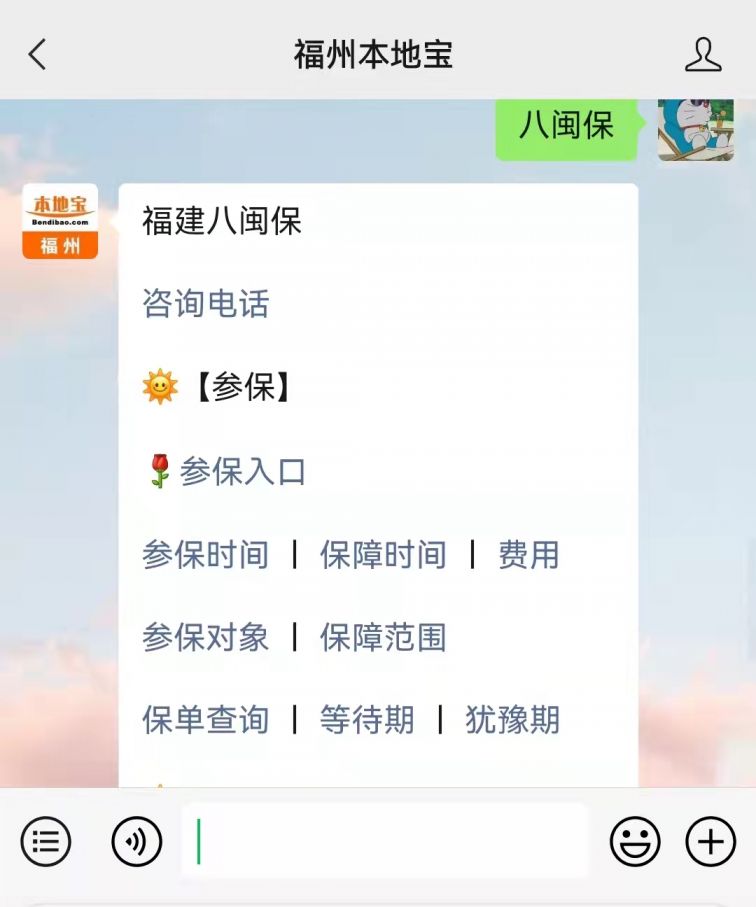This screenshot has width=756, height=907.
Task: Switch to the service menu list
Action: 46,841
